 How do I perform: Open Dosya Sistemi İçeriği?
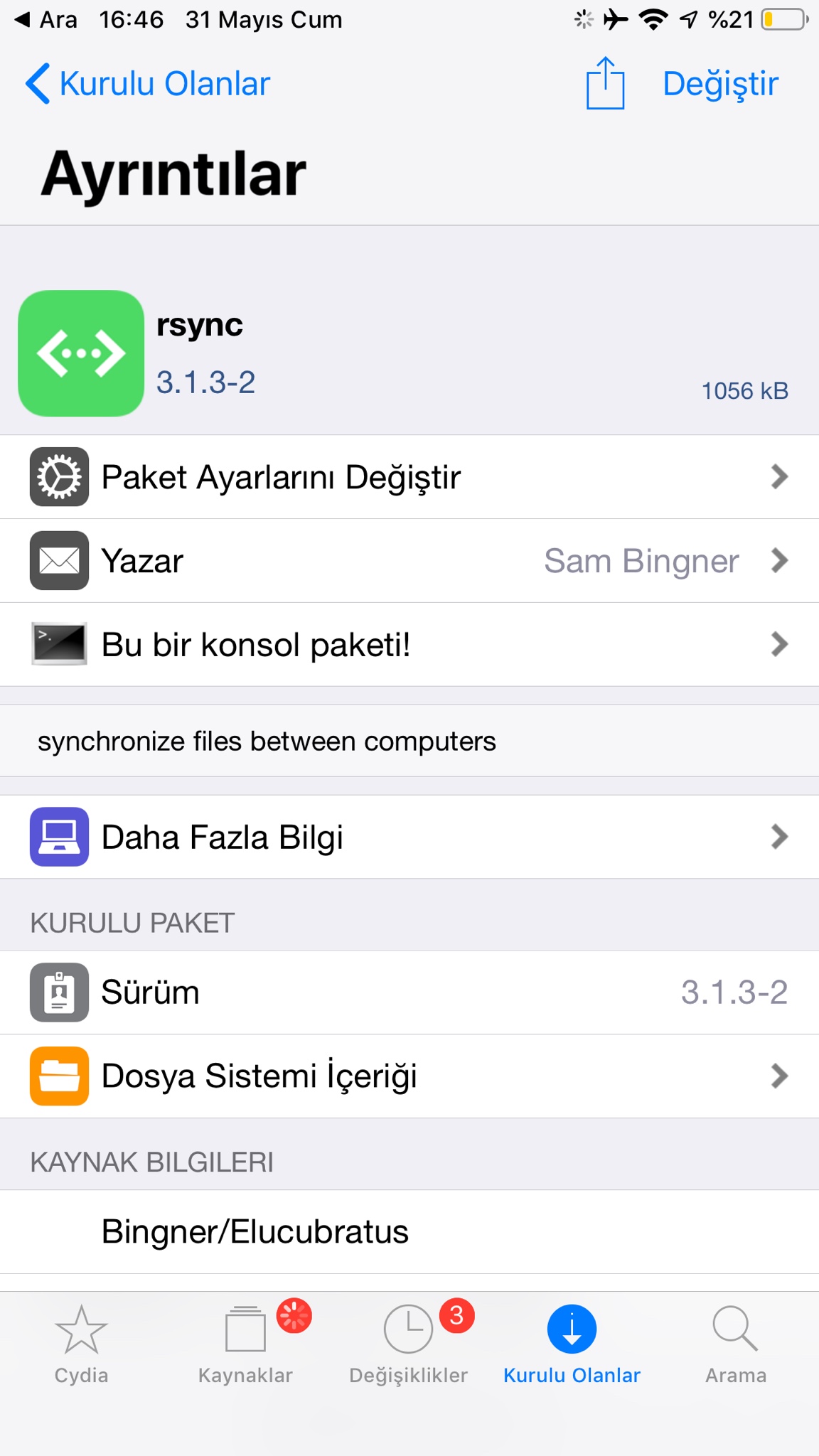(409, 1076)
